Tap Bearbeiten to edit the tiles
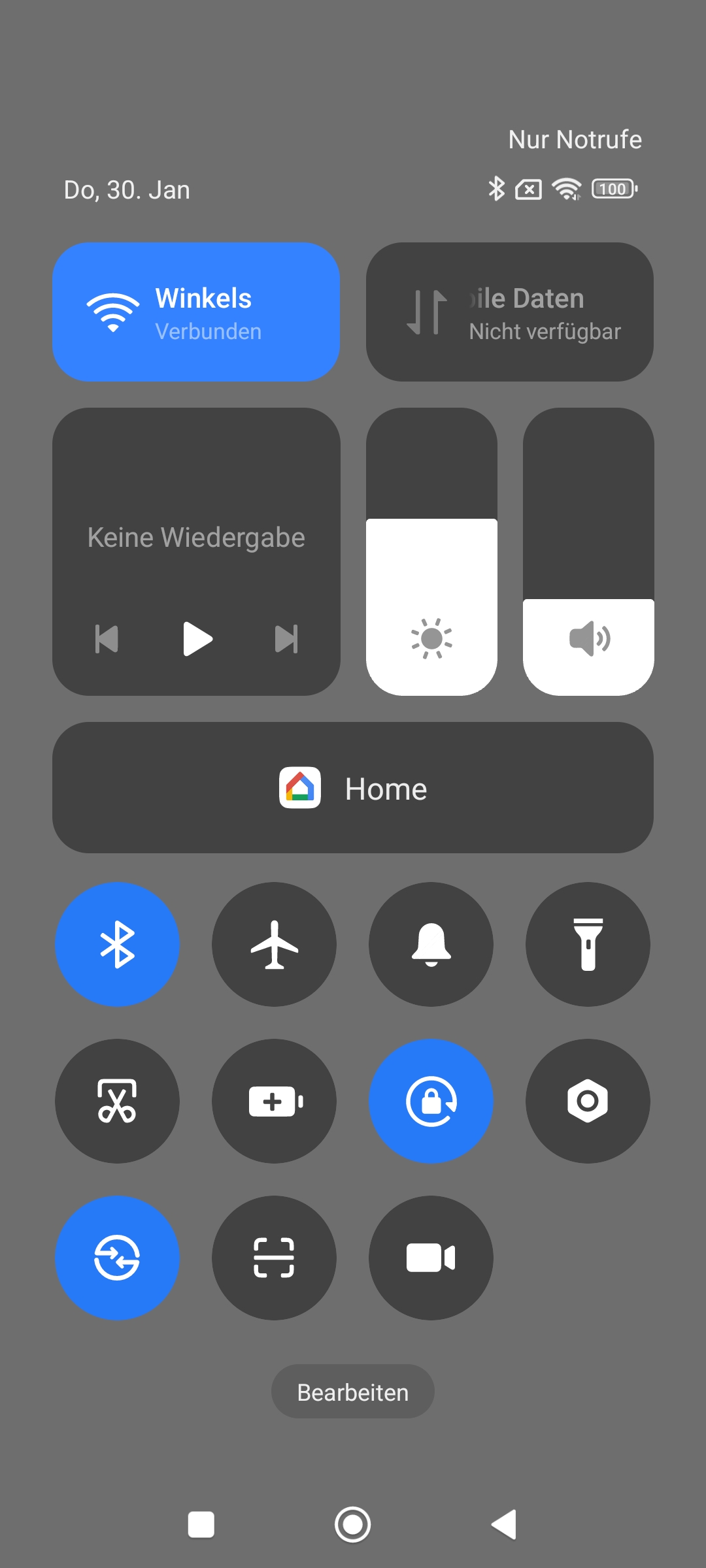This screenshot has width=706, height=1568. [x=353, y=1392]
